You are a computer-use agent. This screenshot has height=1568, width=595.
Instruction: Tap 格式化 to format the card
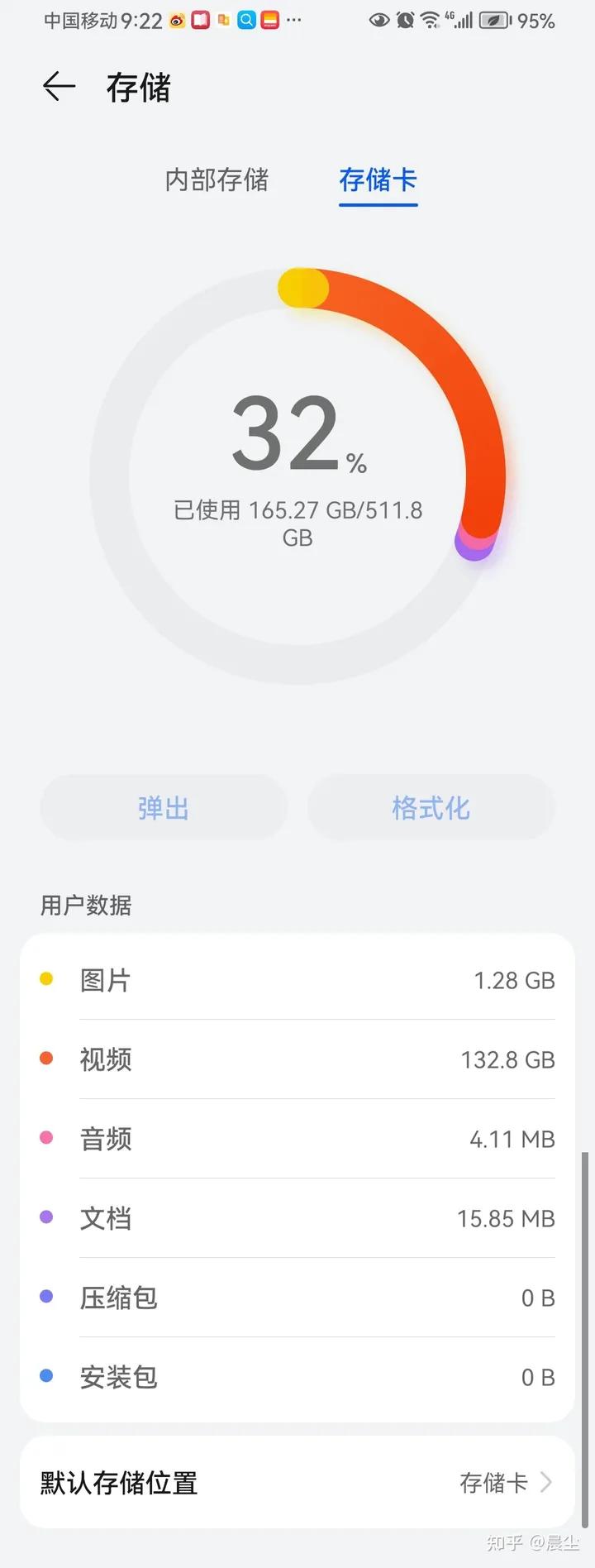point(431,808)
